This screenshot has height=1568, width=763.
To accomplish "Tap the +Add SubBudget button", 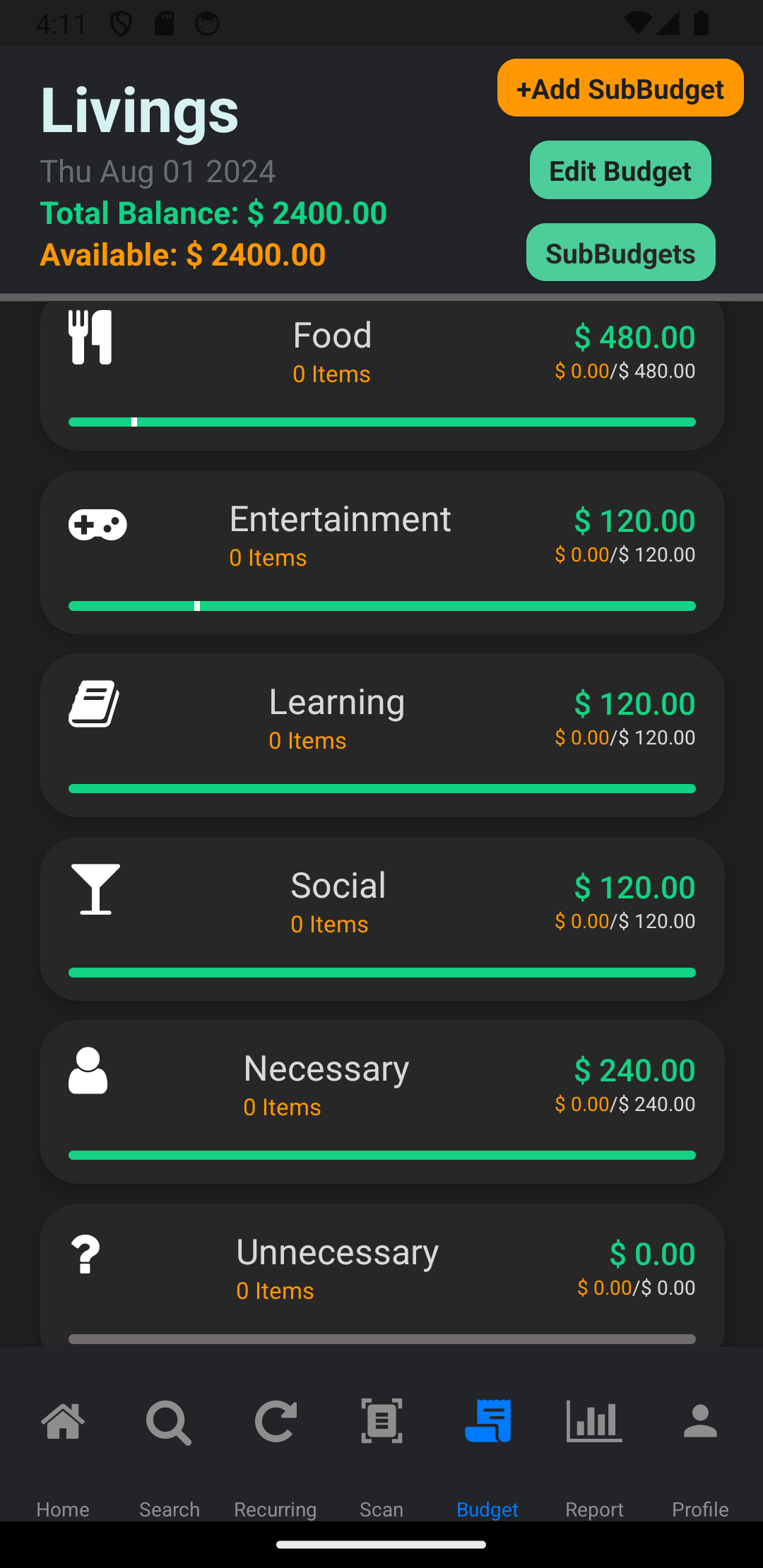I will 620,88.
